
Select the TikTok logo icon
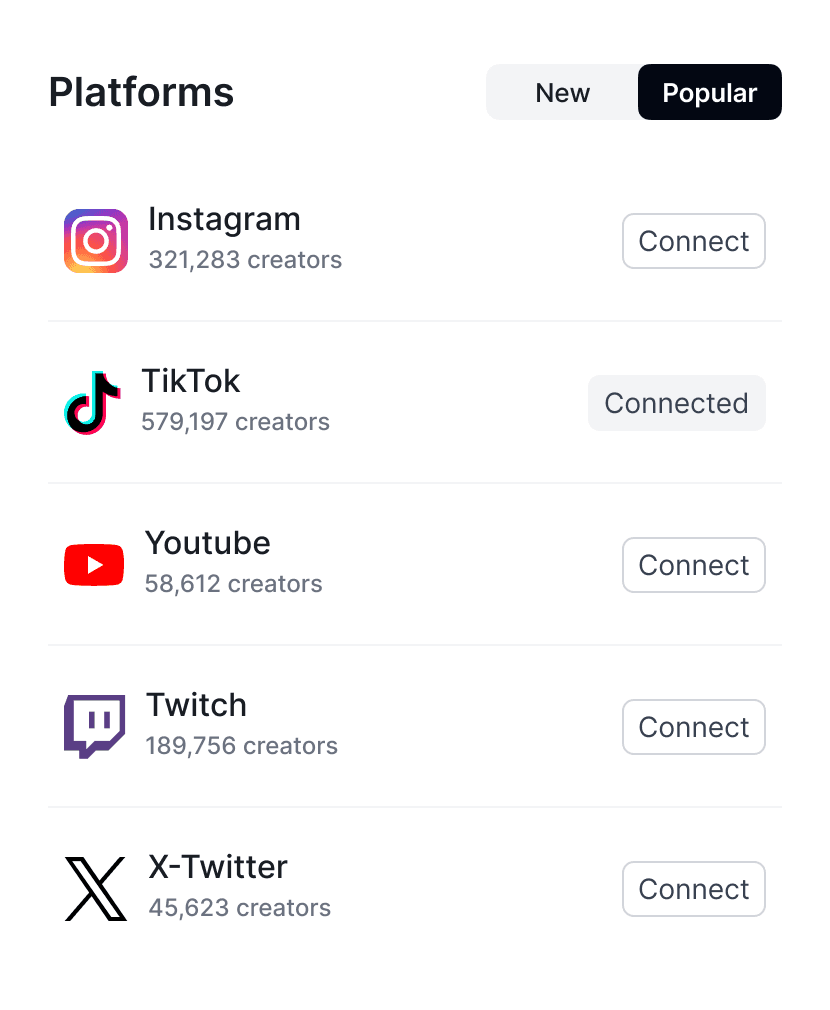[x=94, y=403]
